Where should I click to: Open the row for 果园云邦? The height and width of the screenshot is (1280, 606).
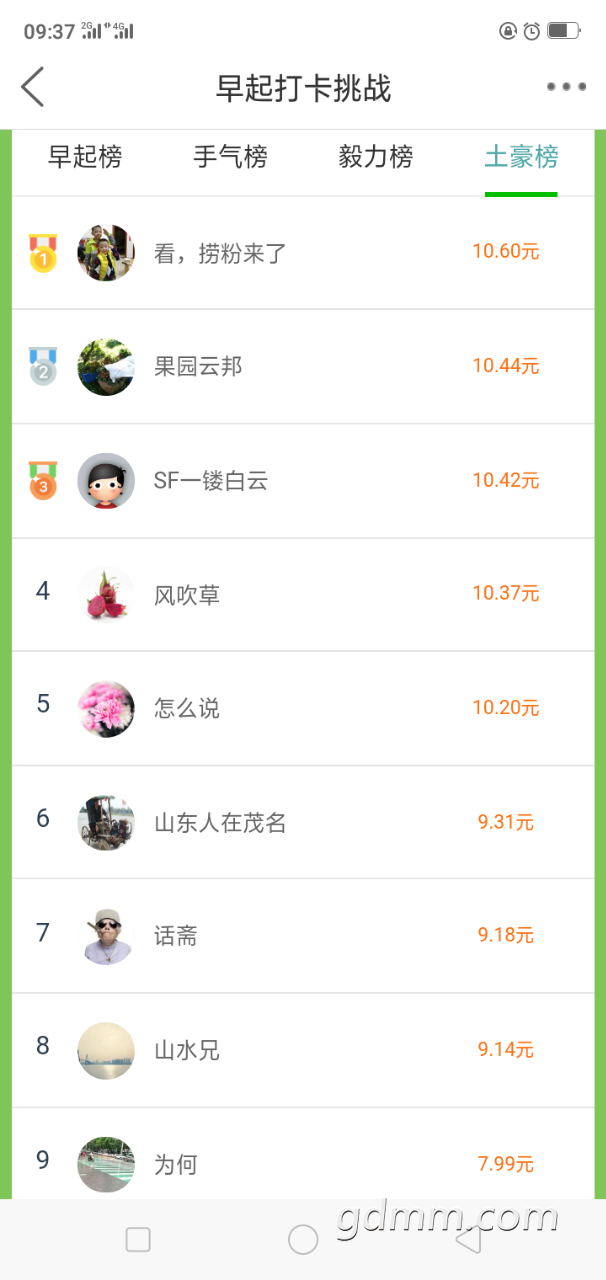coord(303,367)
